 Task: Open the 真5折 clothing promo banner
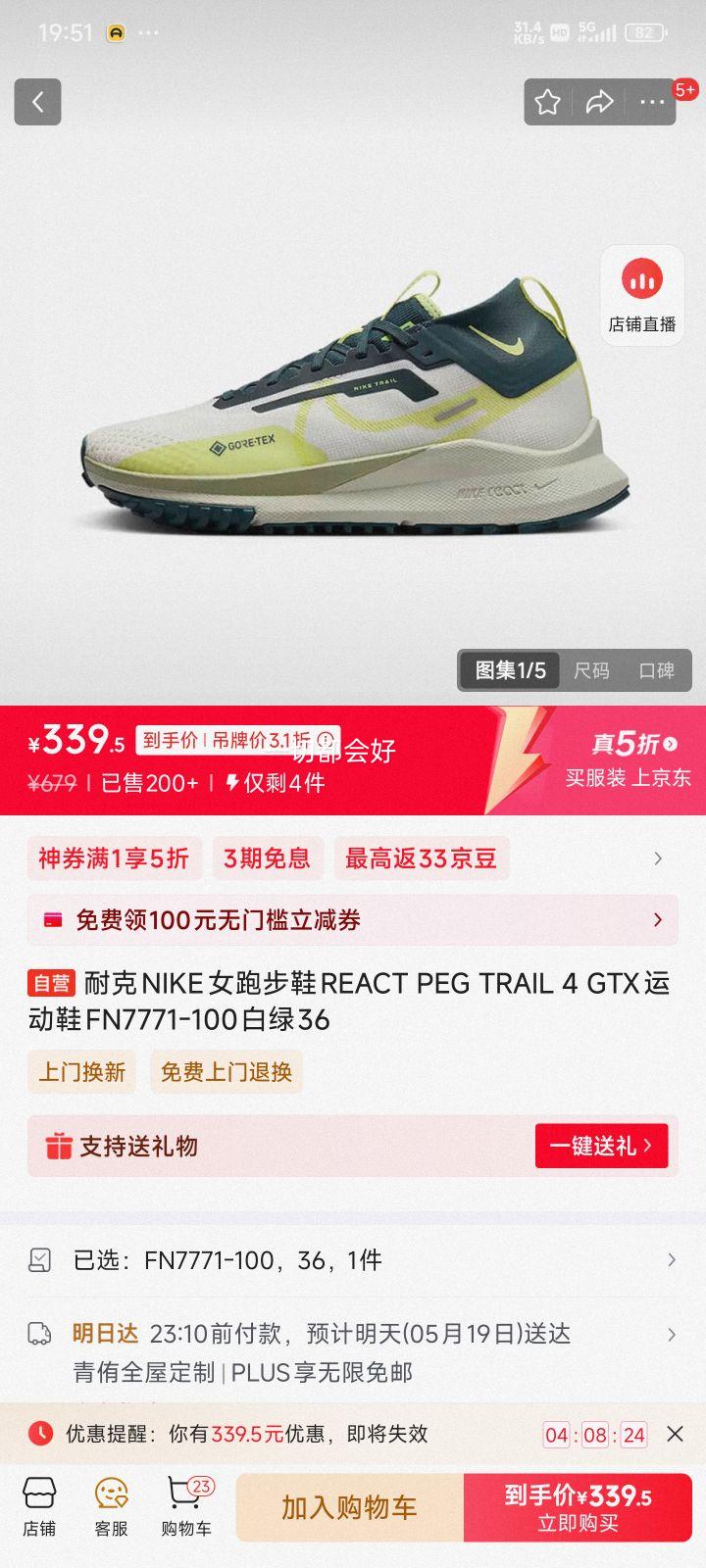[628, 760]
